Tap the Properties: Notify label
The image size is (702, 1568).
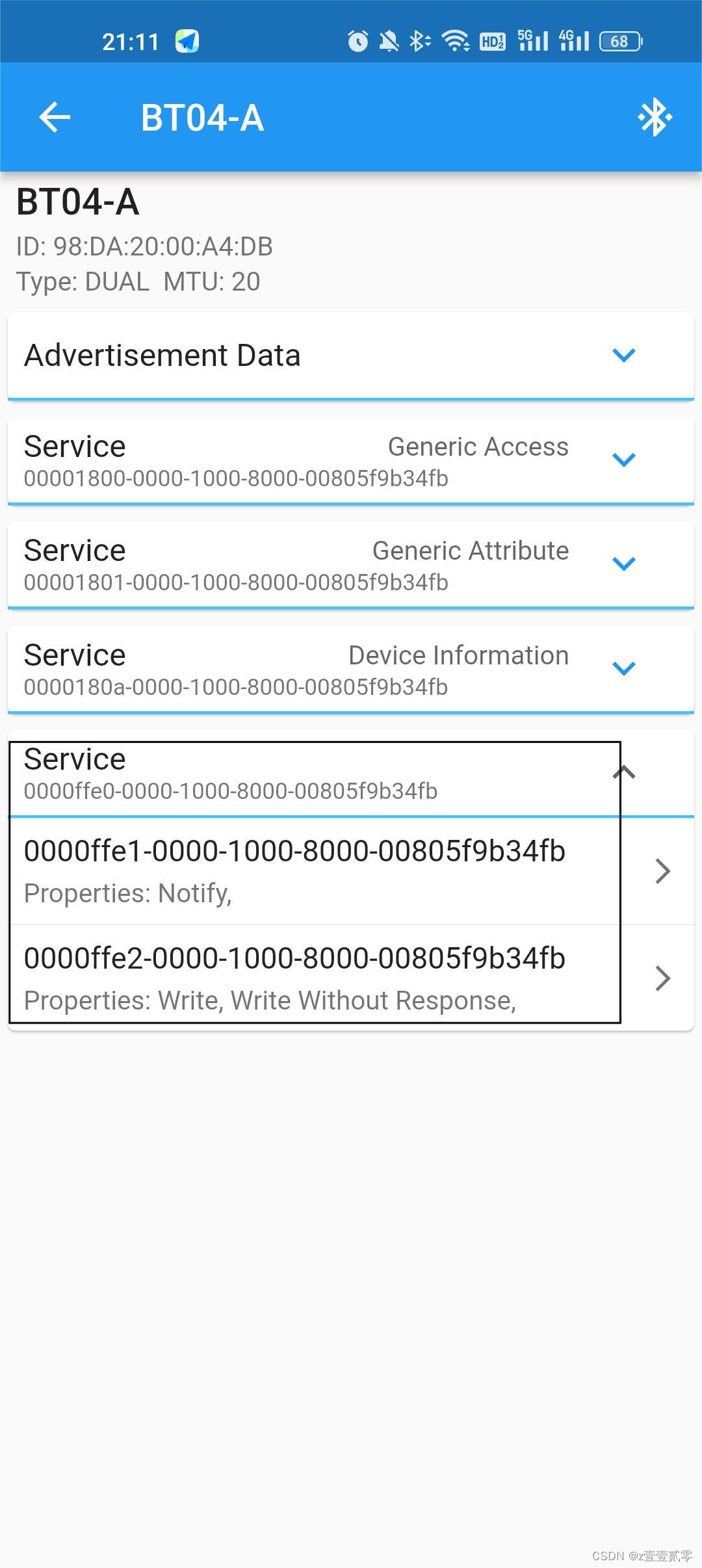[129, 893]
